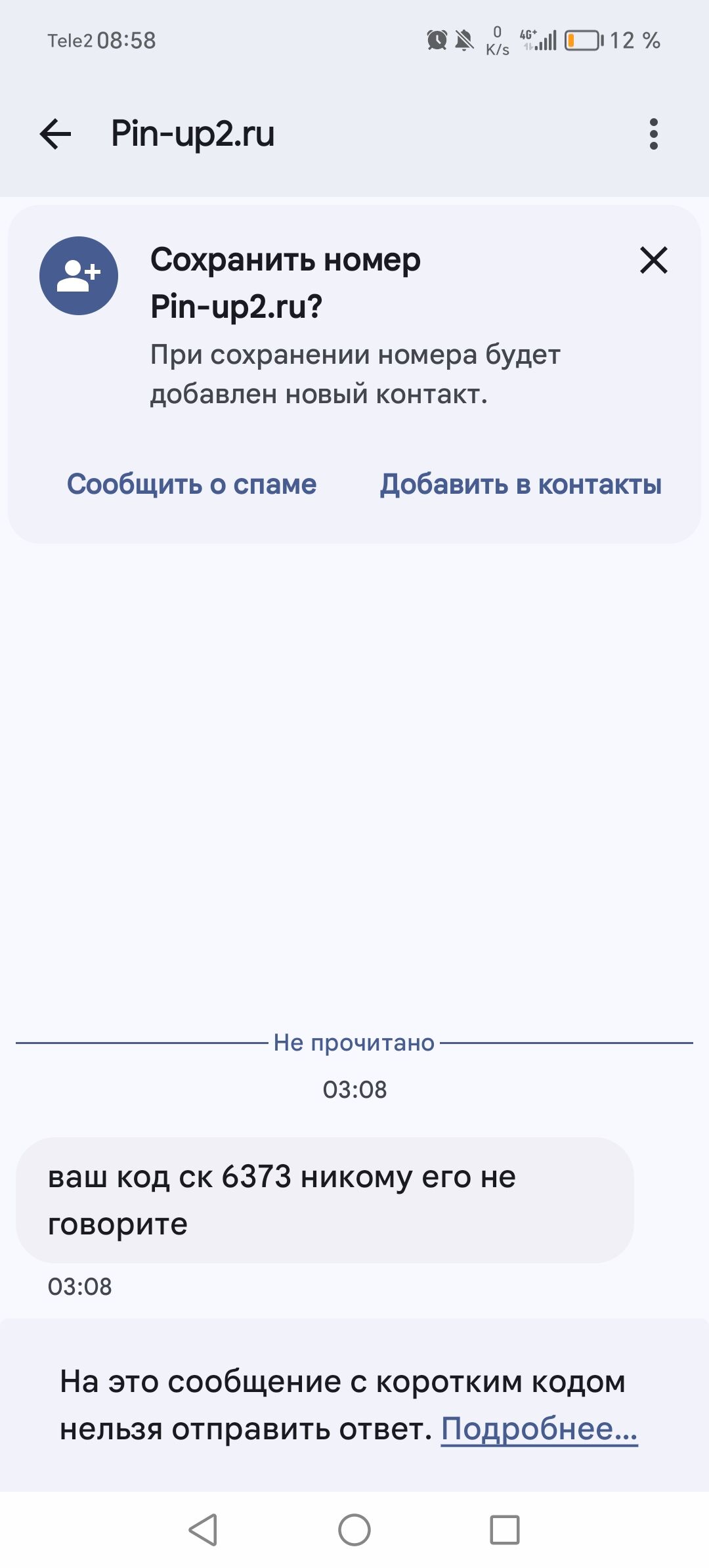Open the 'Подробнее…' link
Viewport: 709px width, 1568px height.
539,1428
